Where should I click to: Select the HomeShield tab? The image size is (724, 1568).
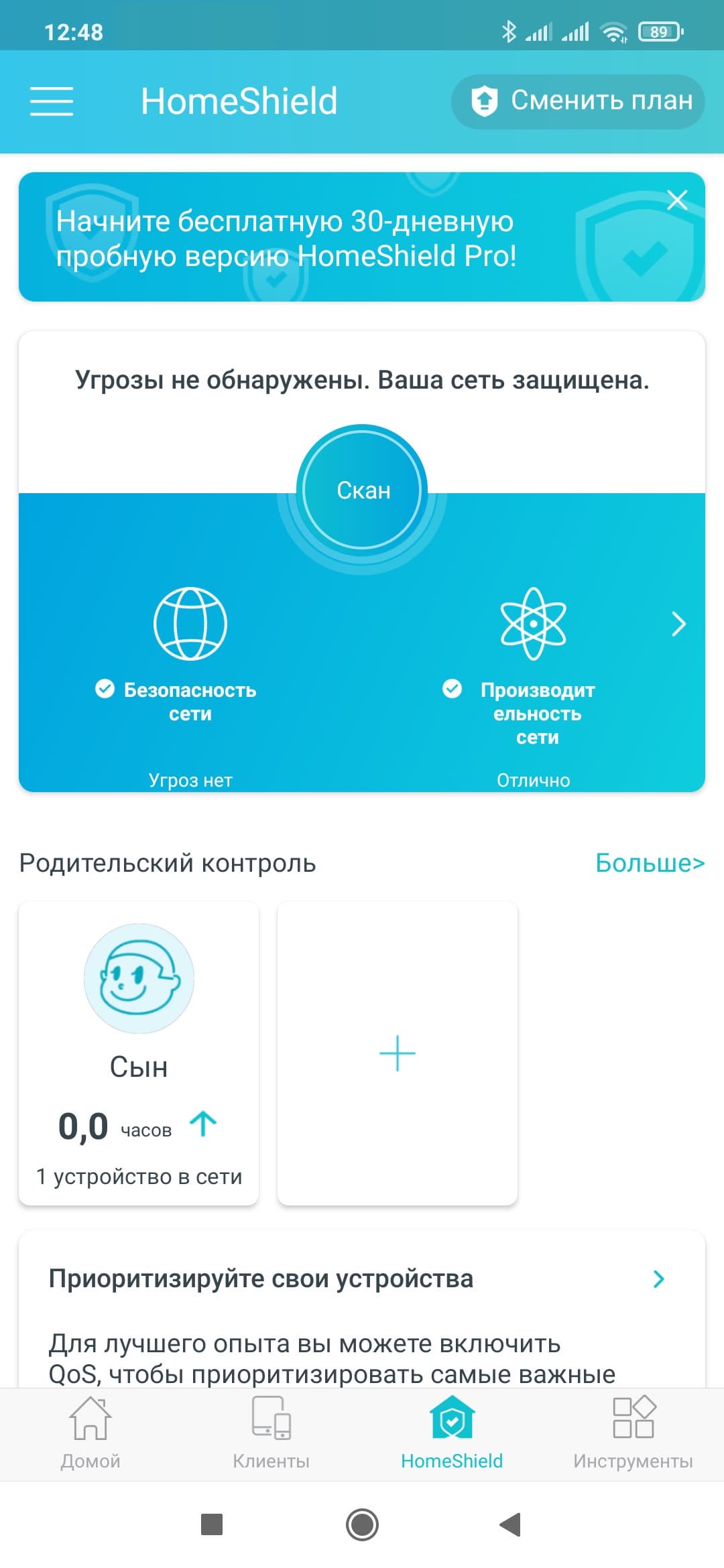pyautogui.click(x=452, y=1433)
